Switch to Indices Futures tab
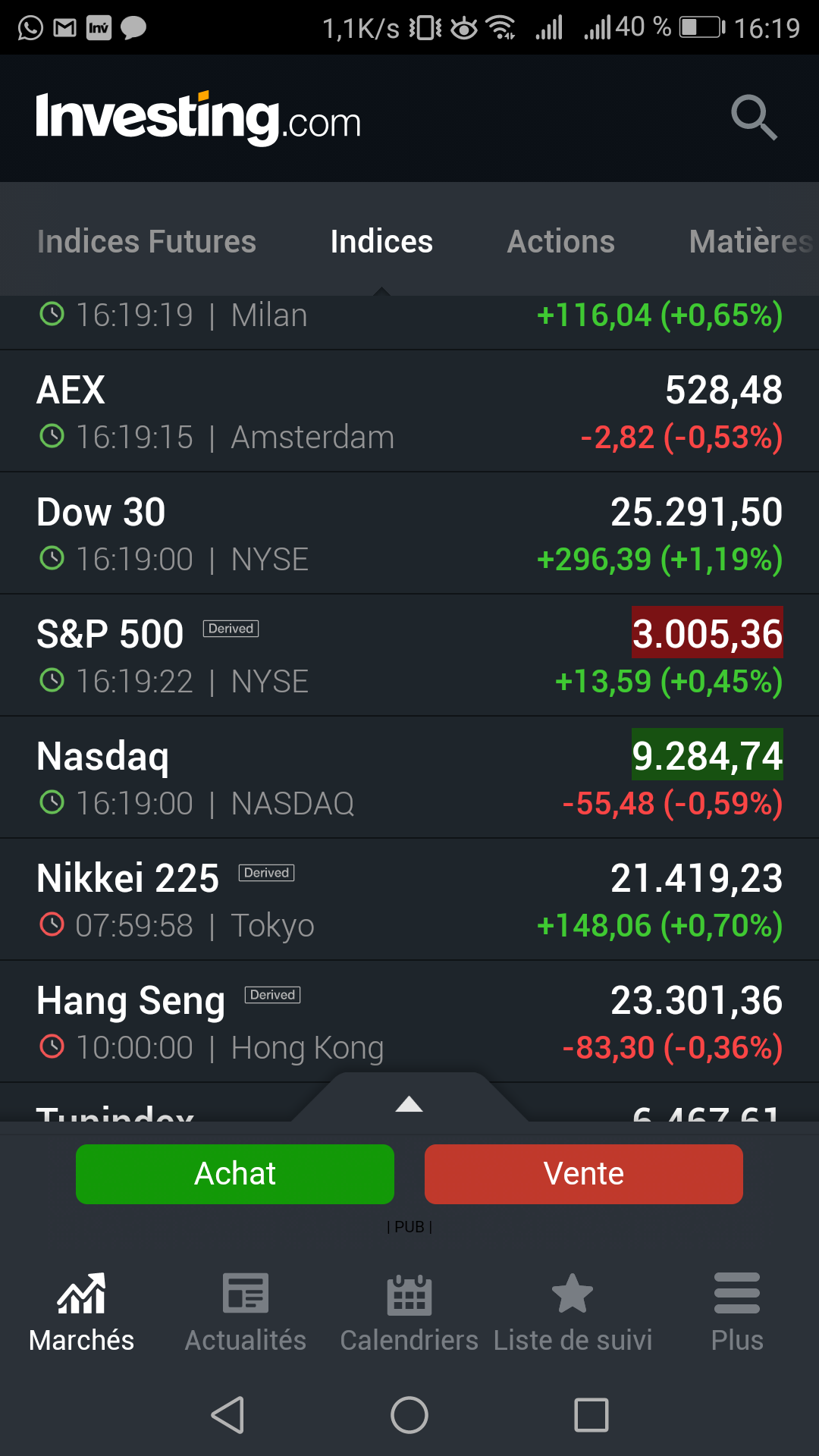Viewport: 819px width, 1456px height. pos(146,242)
